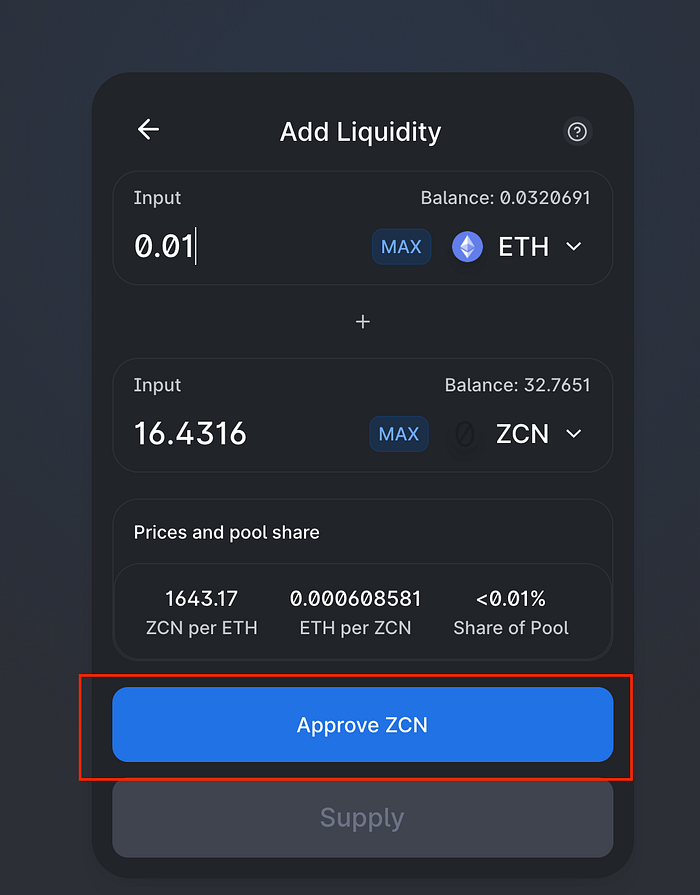700x895 pixels.
Task: Open the help question mark icon
Action: coord(577,132)
